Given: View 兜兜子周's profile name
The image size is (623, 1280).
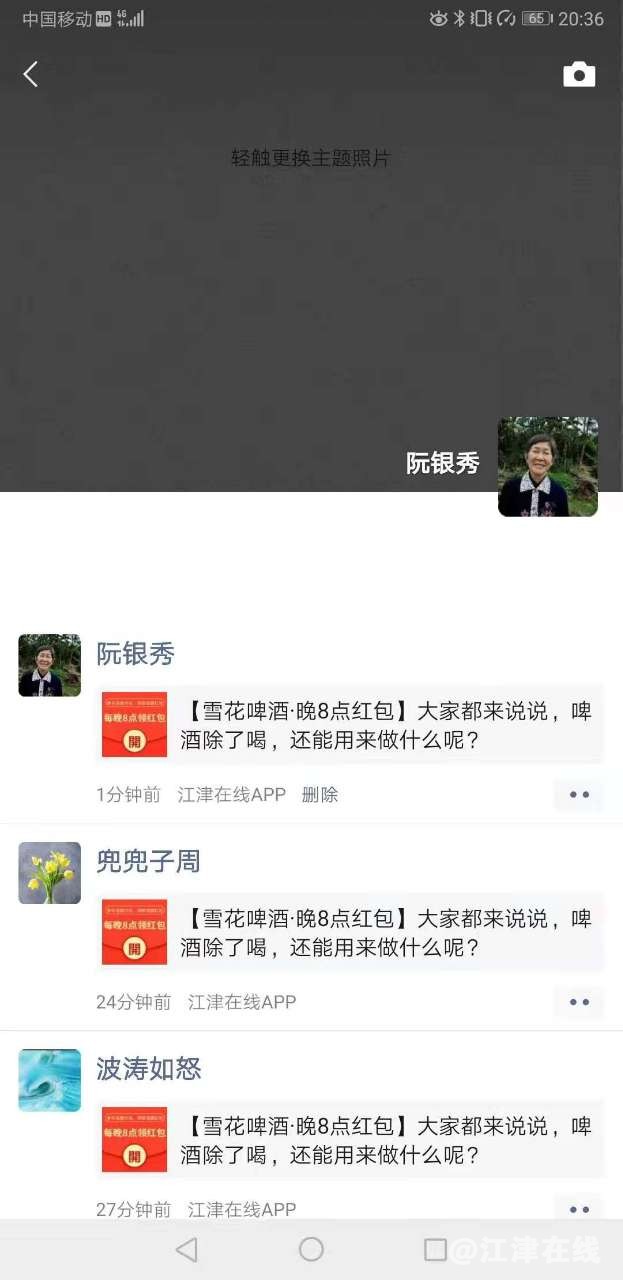Looking at the screenshot, I should click(x=148, y=861).
